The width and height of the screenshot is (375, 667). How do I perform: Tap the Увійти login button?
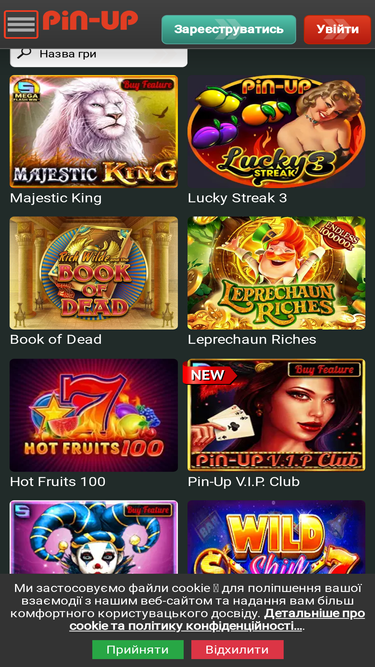click(338, 29)
